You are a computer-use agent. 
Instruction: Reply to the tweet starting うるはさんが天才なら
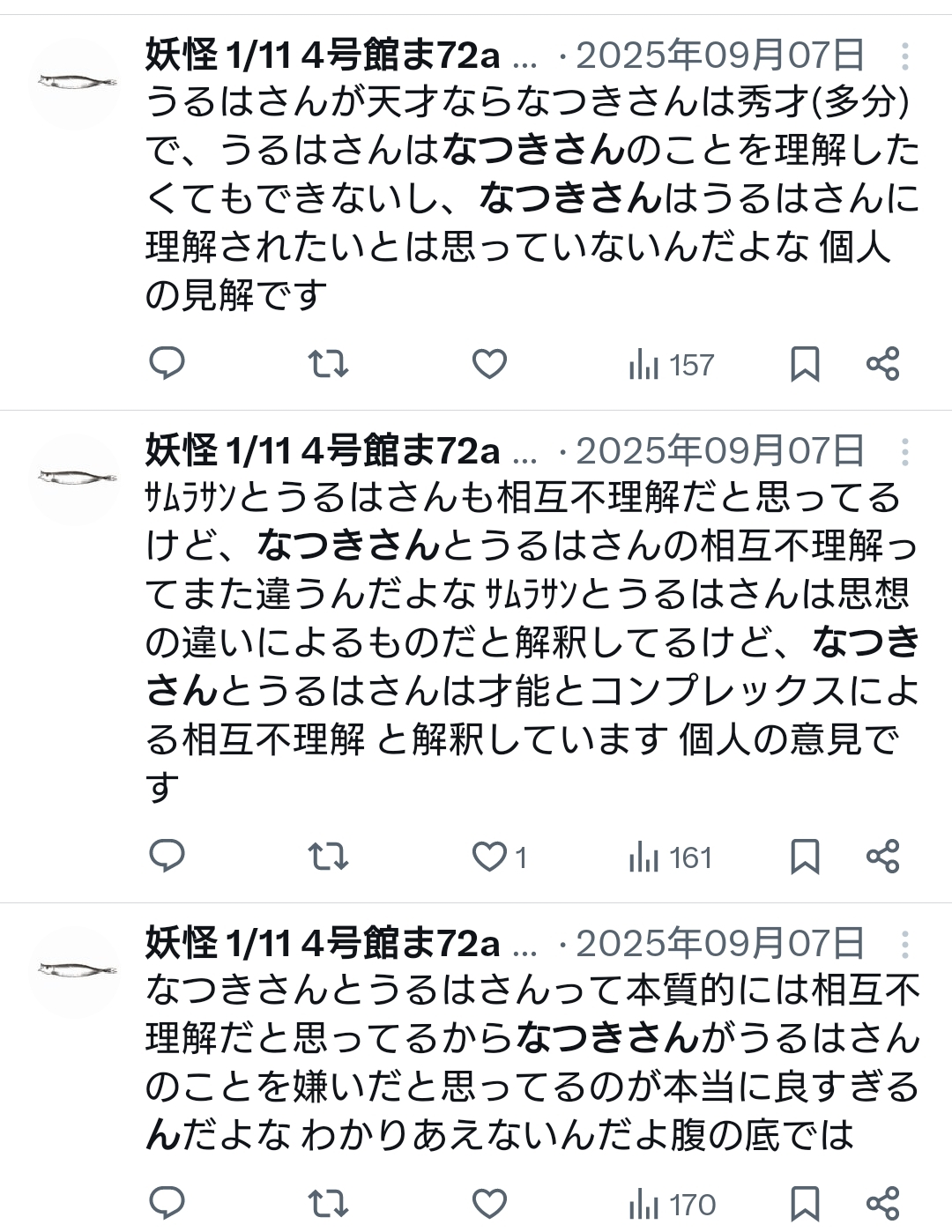(x=167, y=363)
